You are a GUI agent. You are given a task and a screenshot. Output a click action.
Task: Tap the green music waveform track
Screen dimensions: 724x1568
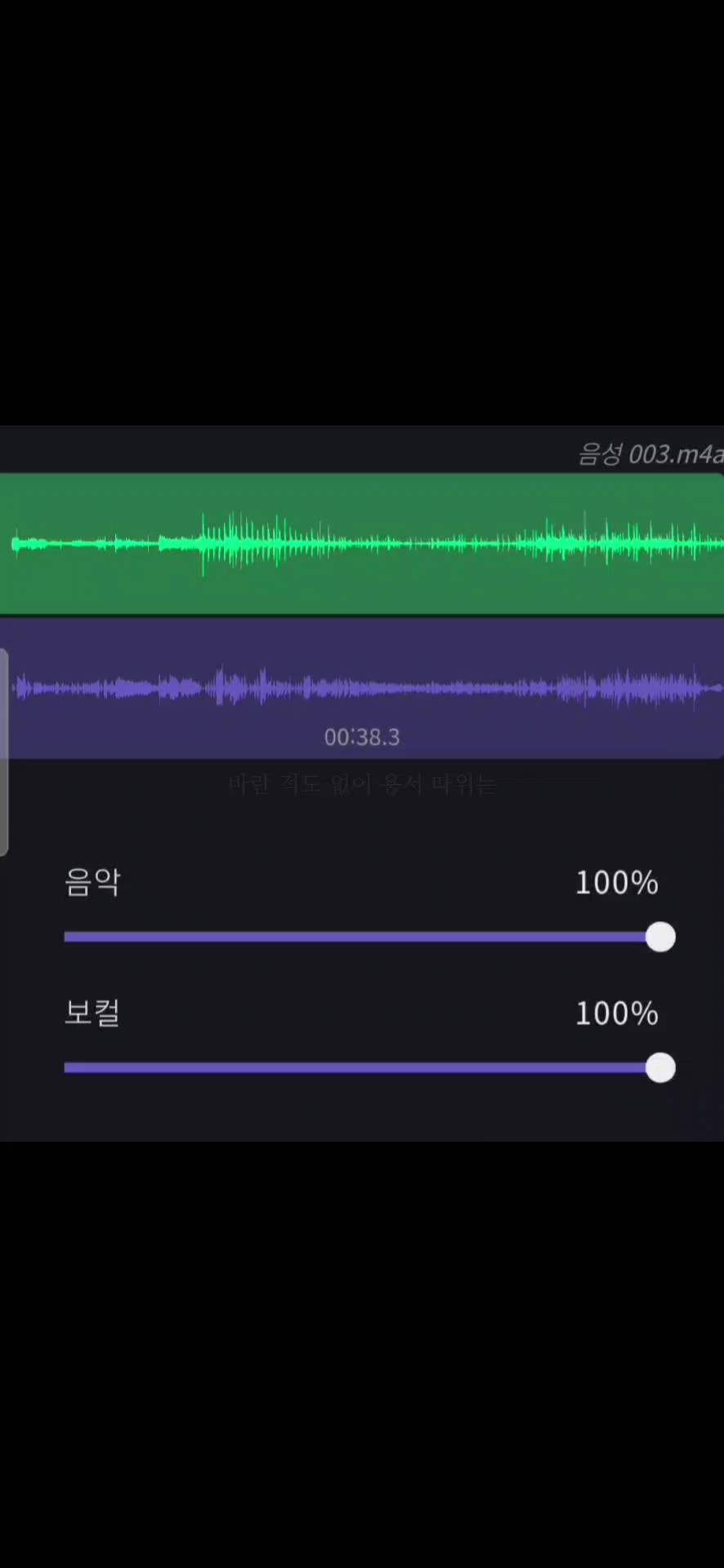pyautogui.click(x=362, y=543)
